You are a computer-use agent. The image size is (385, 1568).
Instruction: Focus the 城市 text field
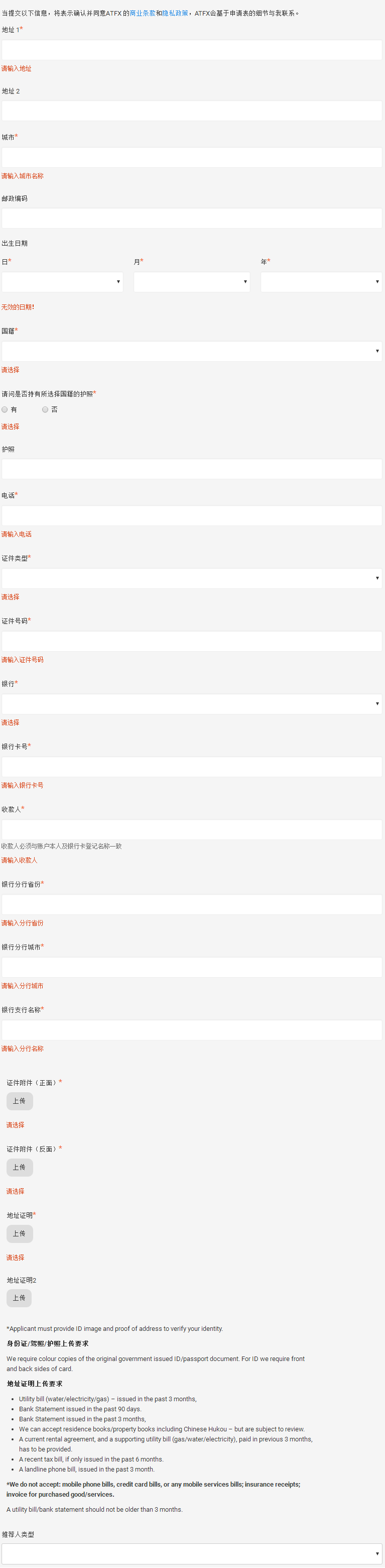coord(192,157)
